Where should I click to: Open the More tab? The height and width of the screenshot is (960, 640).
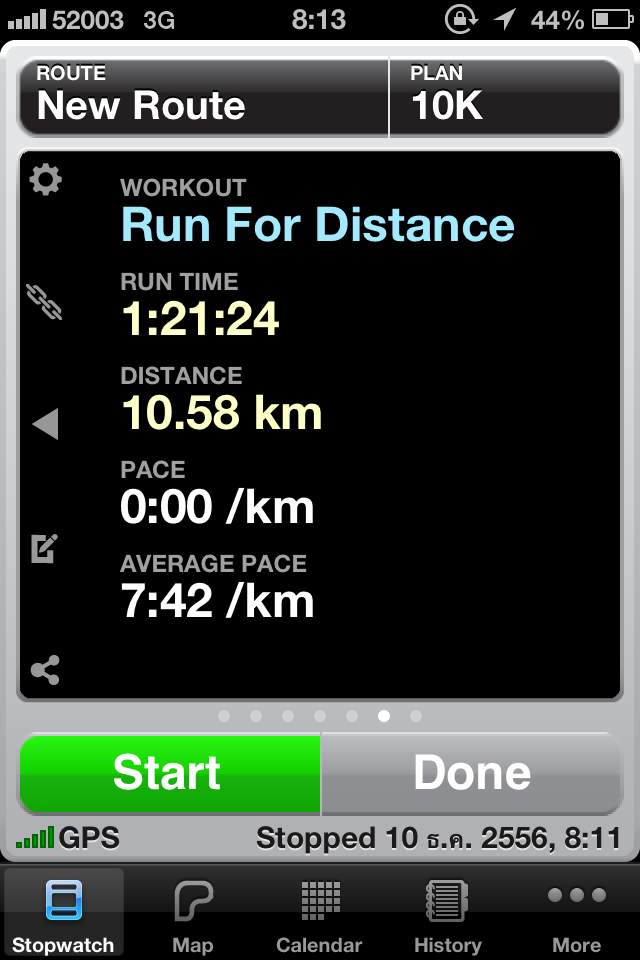(x=576, y=915)
